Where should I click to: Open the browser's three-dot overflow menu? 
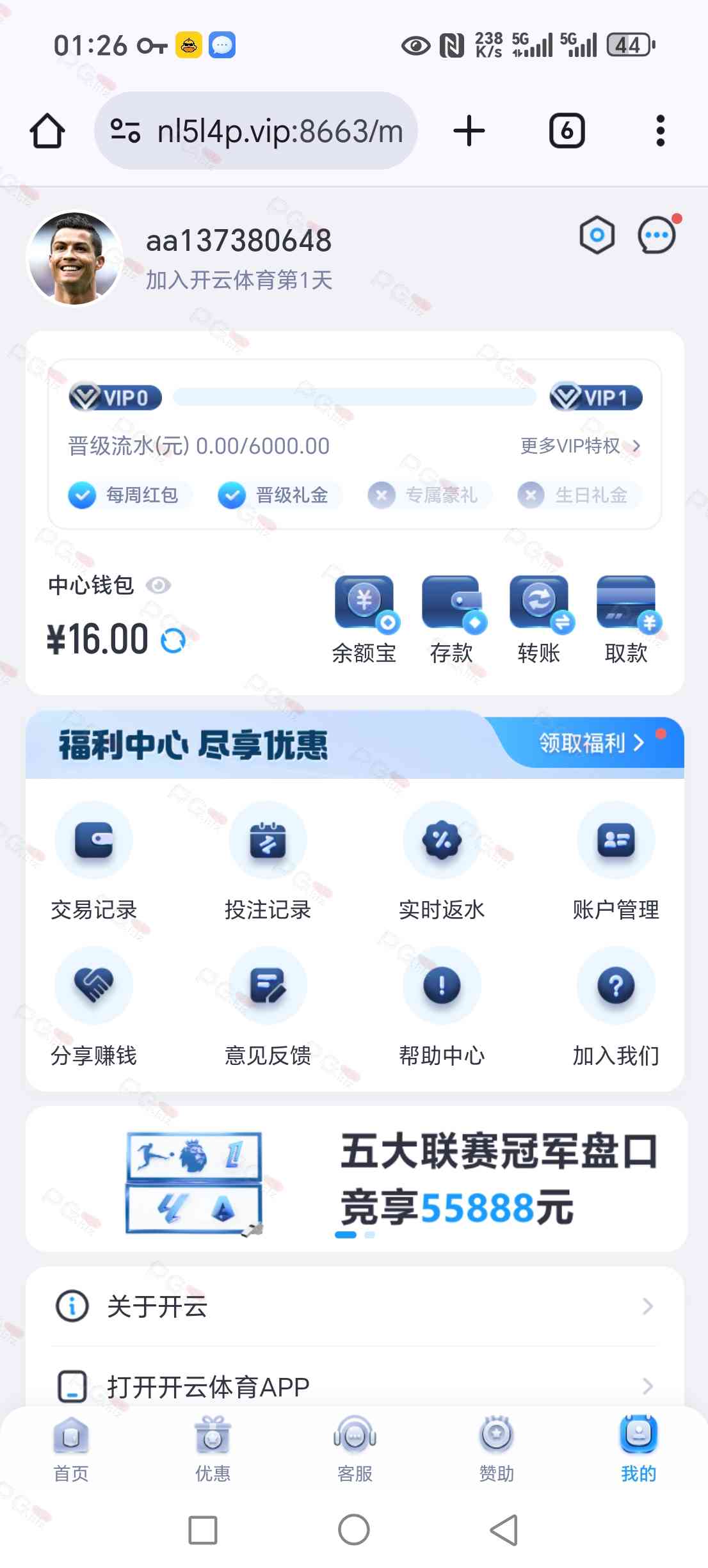(x=660, y=131)
